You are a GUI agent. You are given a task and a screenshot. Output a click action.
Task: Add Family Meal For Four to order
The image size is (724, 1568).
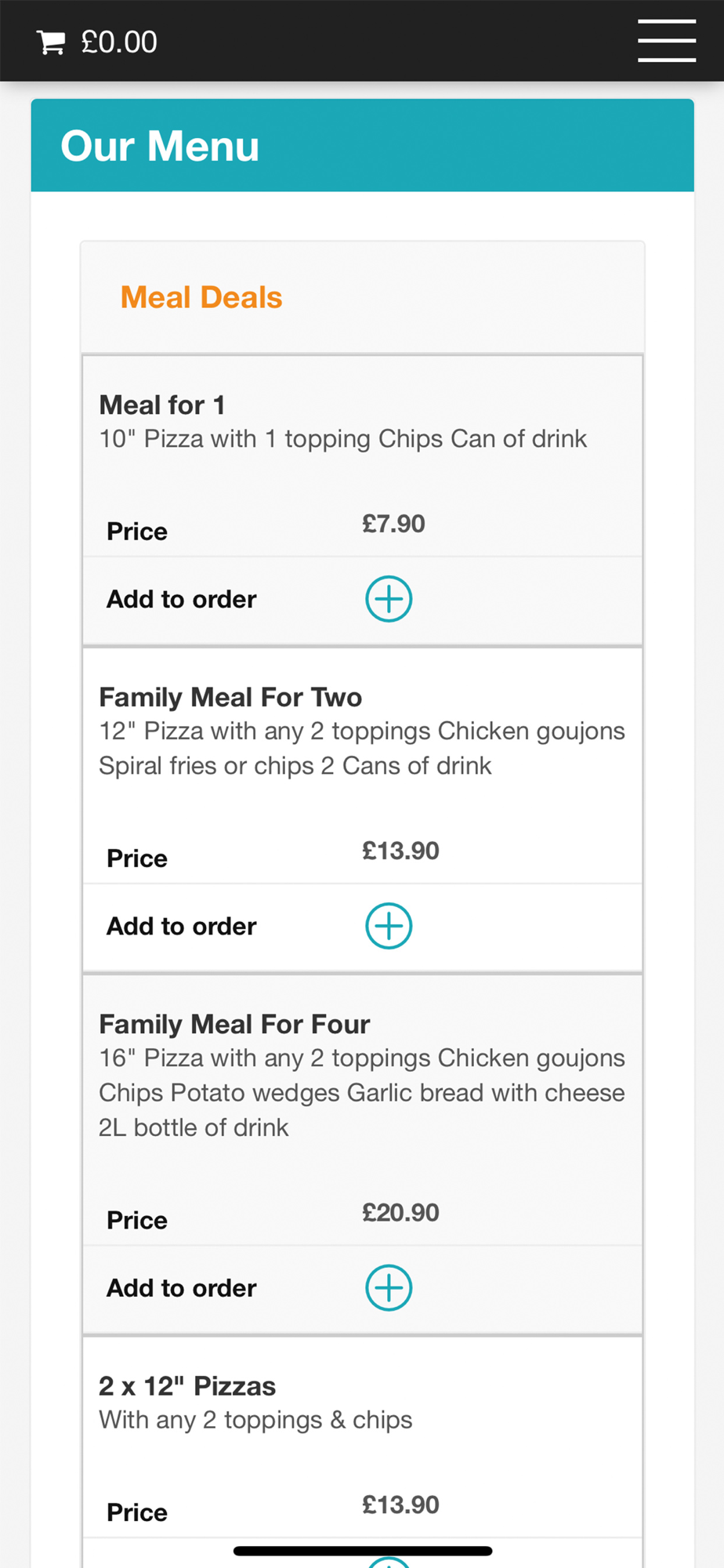click(x=389, y=1287)
